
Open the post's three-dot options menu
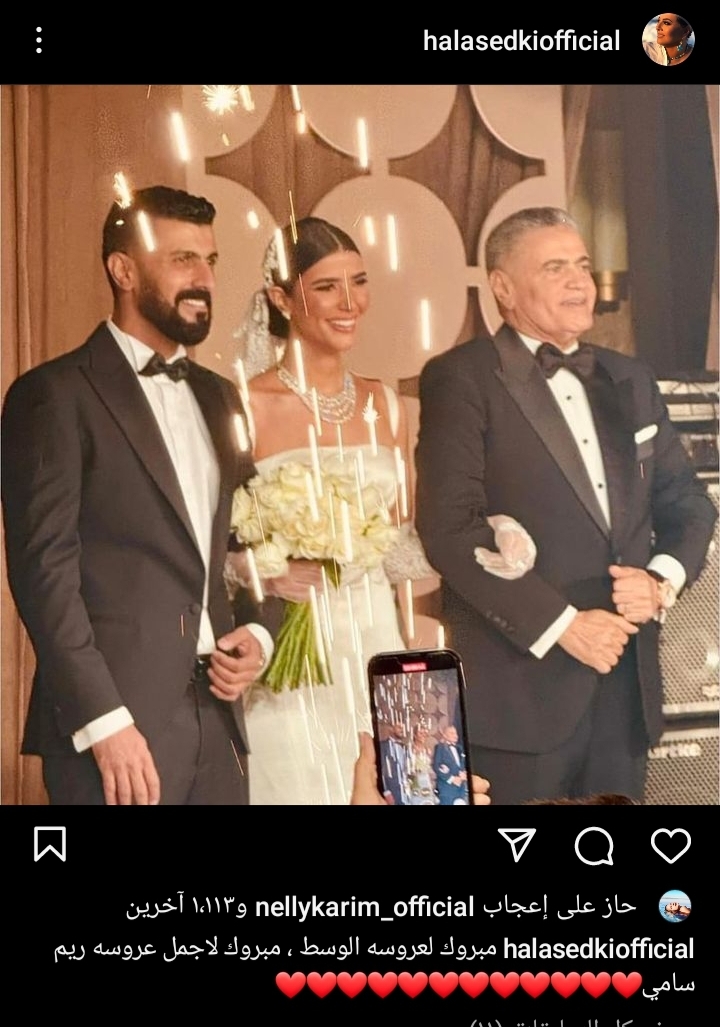pyautogui.click(x=39, y=40)
